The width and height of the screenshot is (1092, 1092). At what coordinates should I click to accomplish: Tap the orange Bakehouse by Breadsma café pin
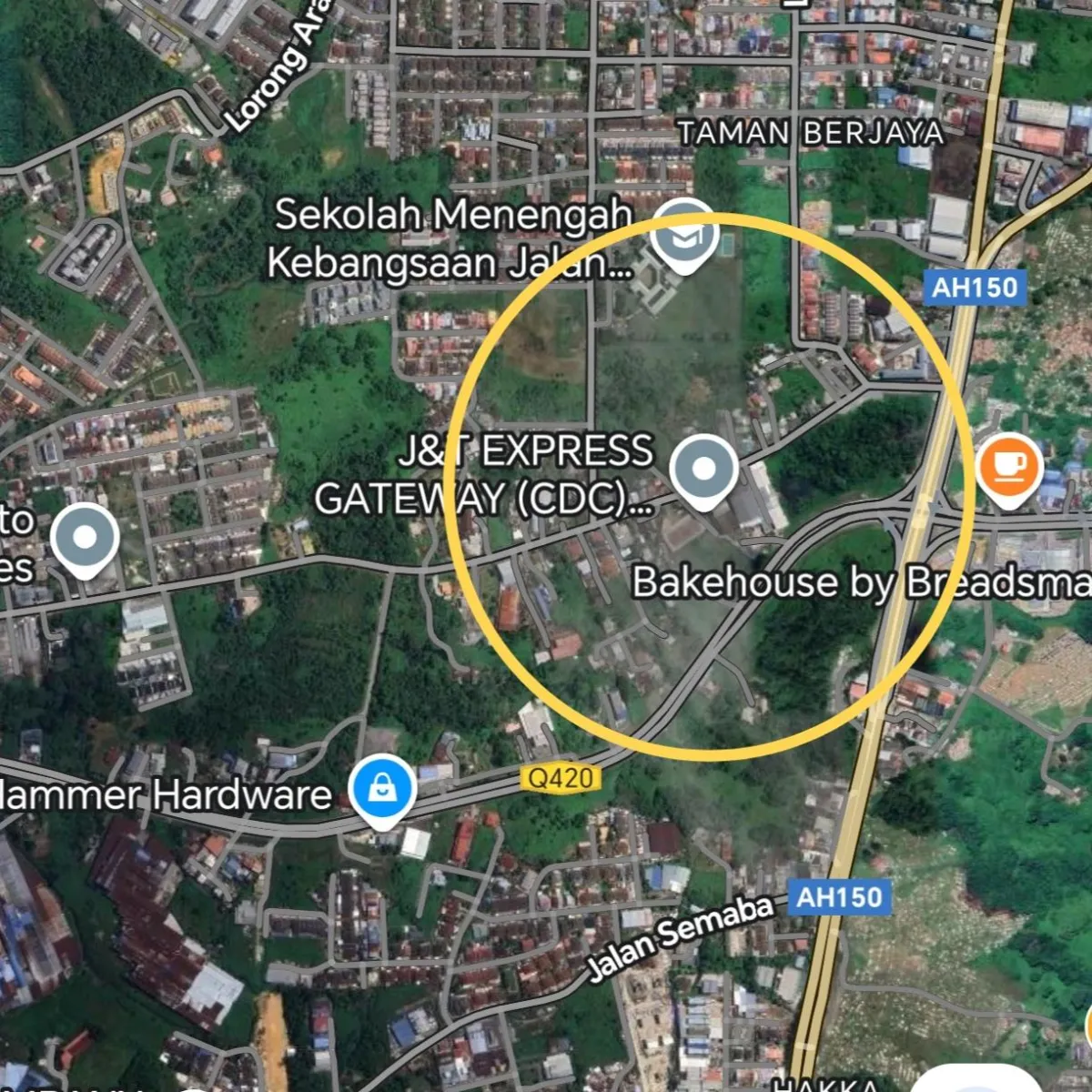point(1008,467)
